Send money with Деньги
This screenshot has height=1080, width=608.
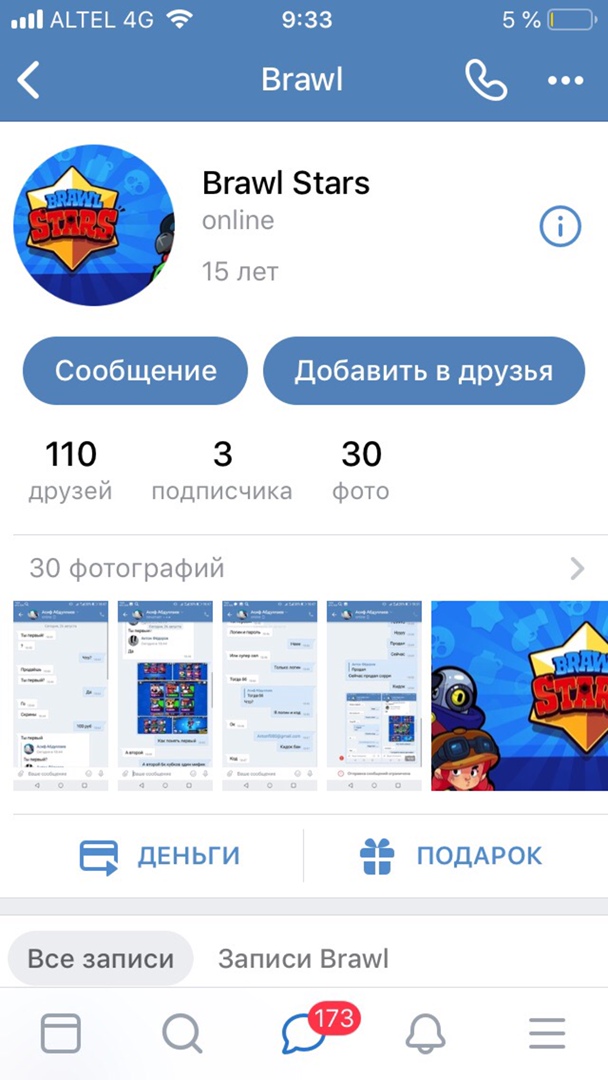(160, 856)
